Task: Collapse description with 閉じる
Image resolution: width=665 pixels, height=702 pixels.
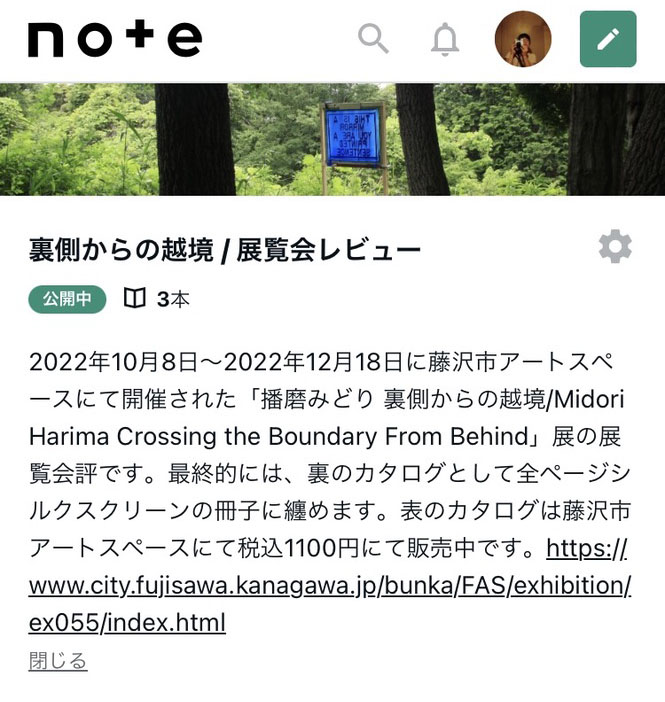Action: coord(58,661)
